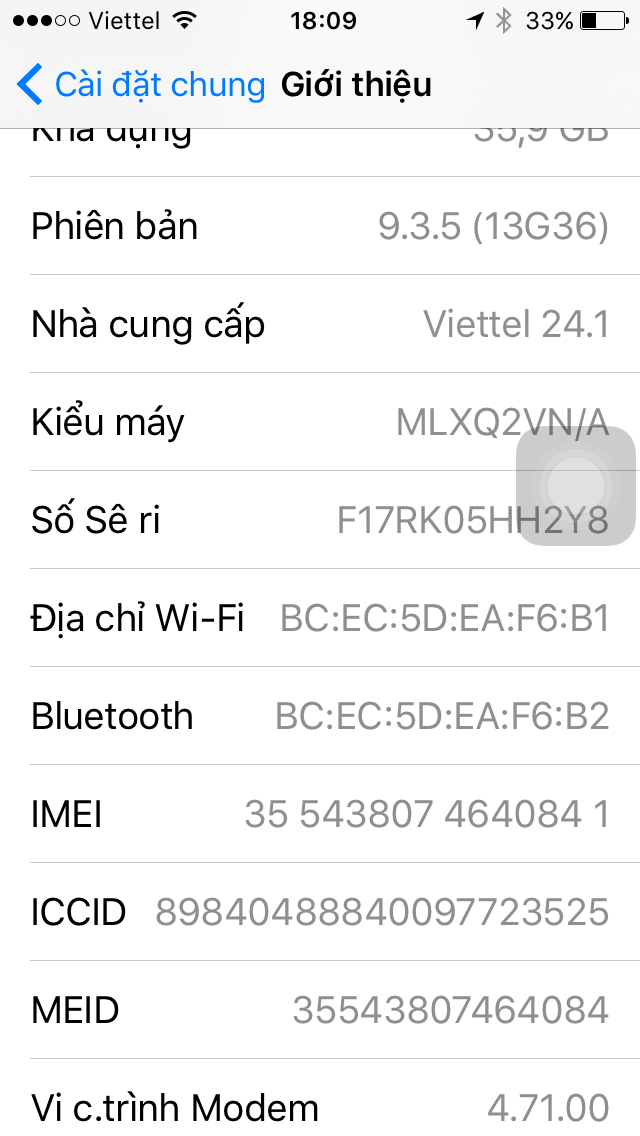Open the AssistiveTouch floating menu
The image size is (640, 1136).
(x=575, y=487)
